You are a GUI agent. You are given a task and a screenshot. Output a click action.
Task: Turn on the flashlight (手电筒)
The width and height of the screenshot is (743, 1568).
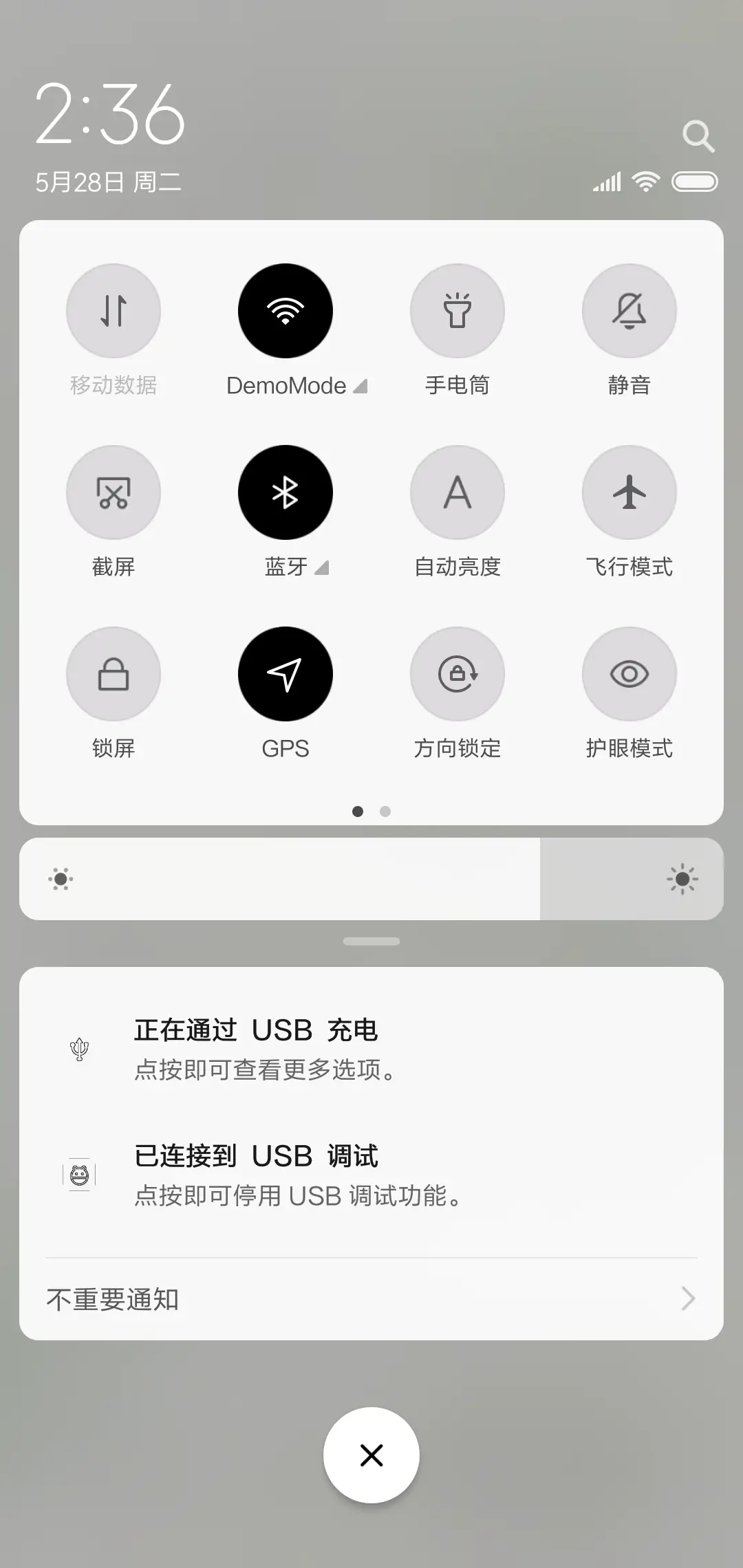457,310
